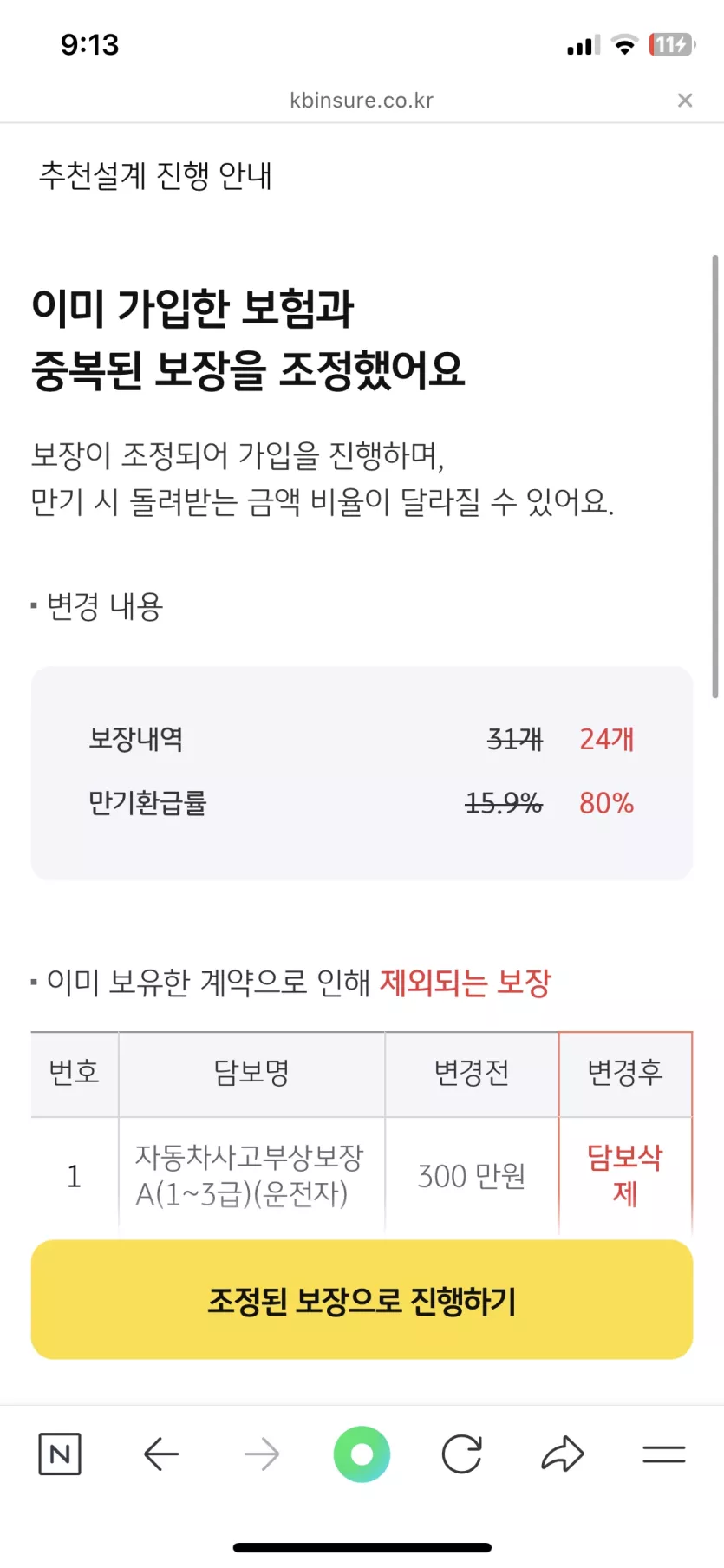Image resolution: width=724 pixels, height=1568 pixels.
Task: Close the kbinsure.co.kr web view
Action: click(x=685, y=101)
